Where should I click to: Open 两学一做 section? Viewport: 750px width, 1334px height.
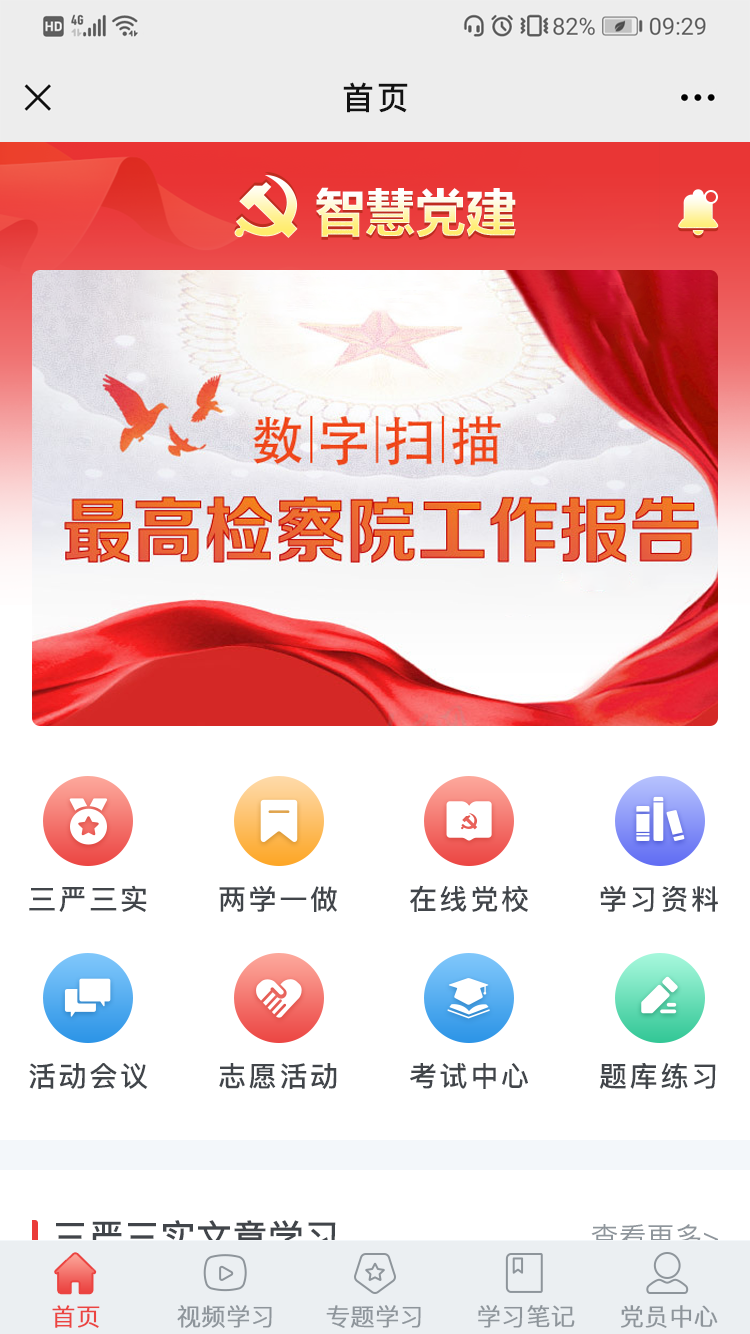[x=279, y=821]
